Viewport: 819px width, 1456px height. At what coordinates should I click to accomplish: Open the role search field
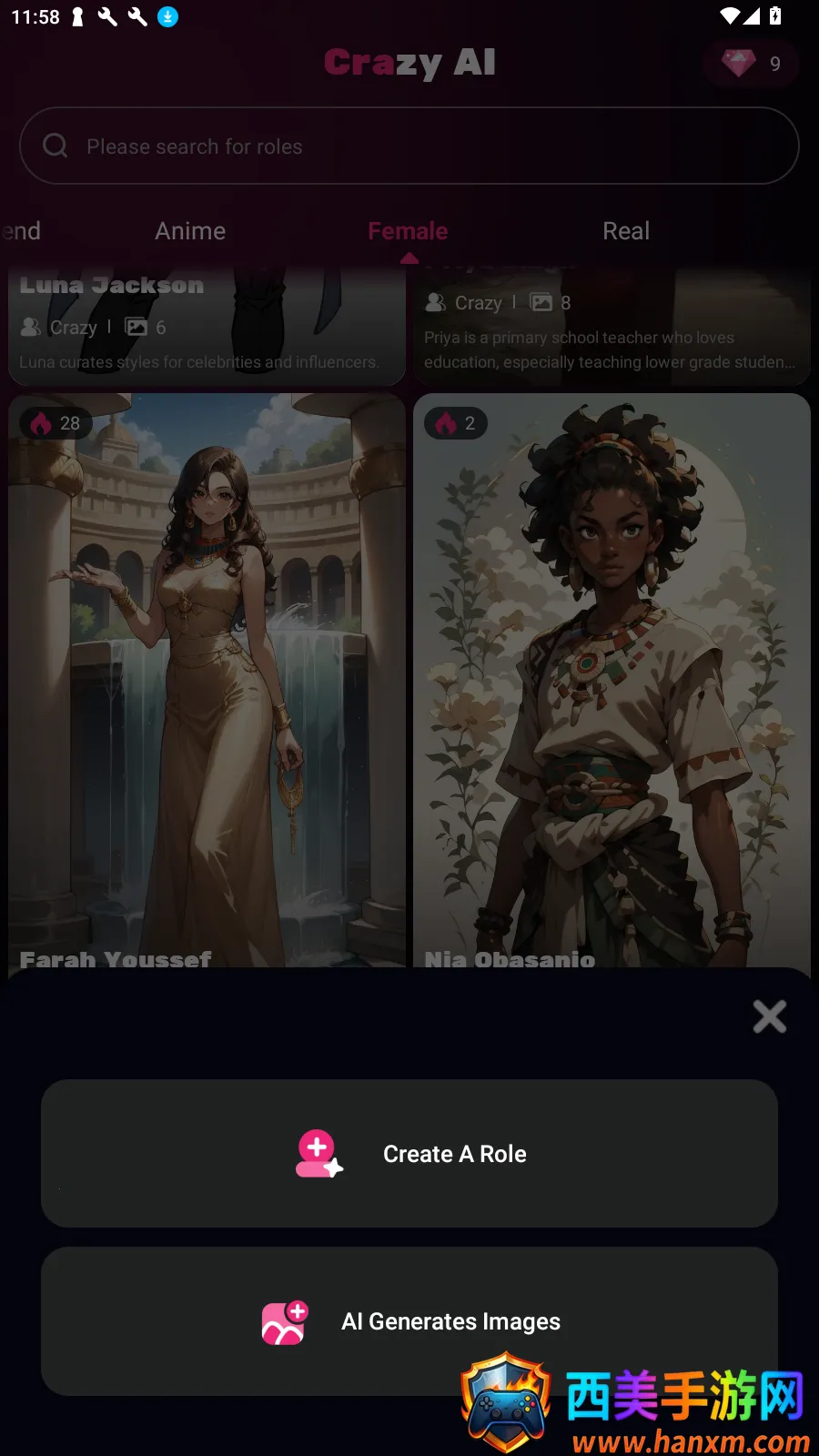409,146
